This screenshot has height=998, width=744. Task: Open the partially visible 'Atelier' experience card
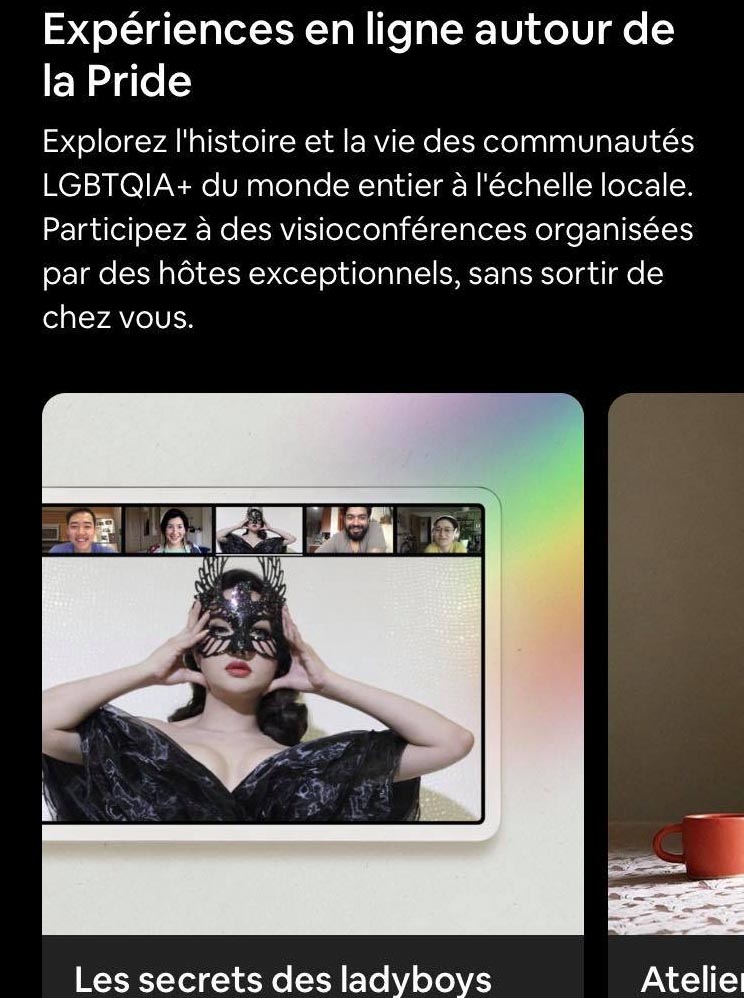pyautogui.click(x=678, y=700)
